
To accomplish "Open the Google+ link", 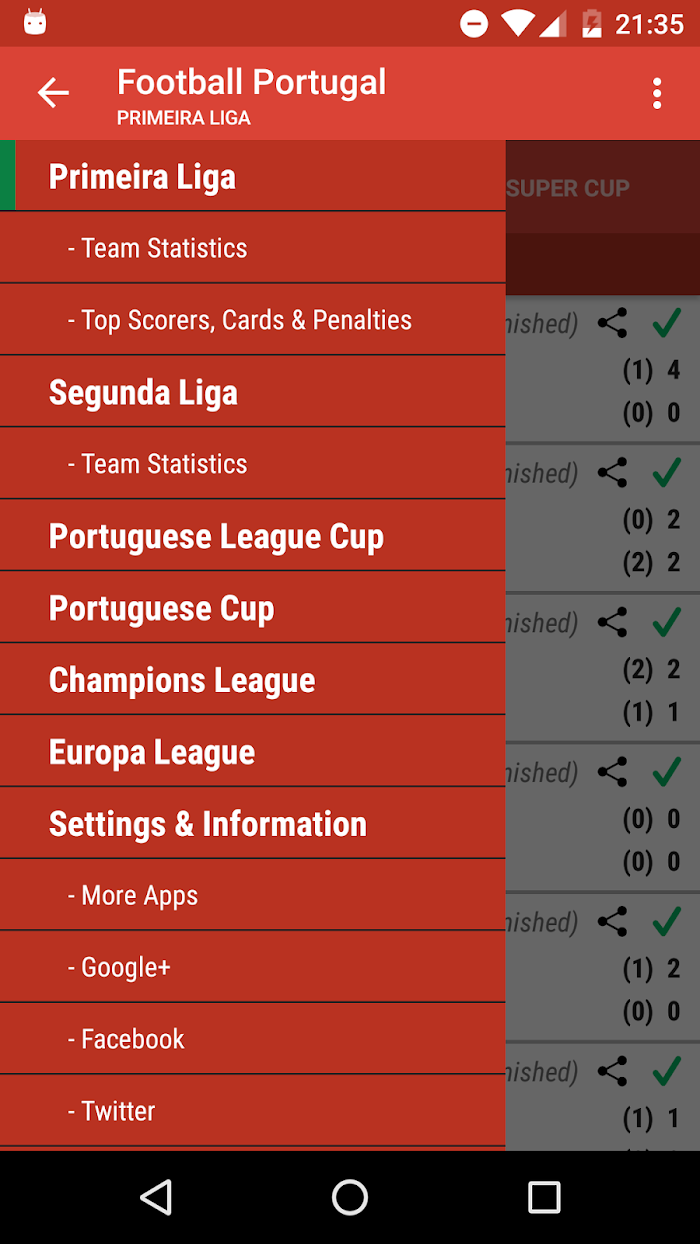I will (120, 968).
